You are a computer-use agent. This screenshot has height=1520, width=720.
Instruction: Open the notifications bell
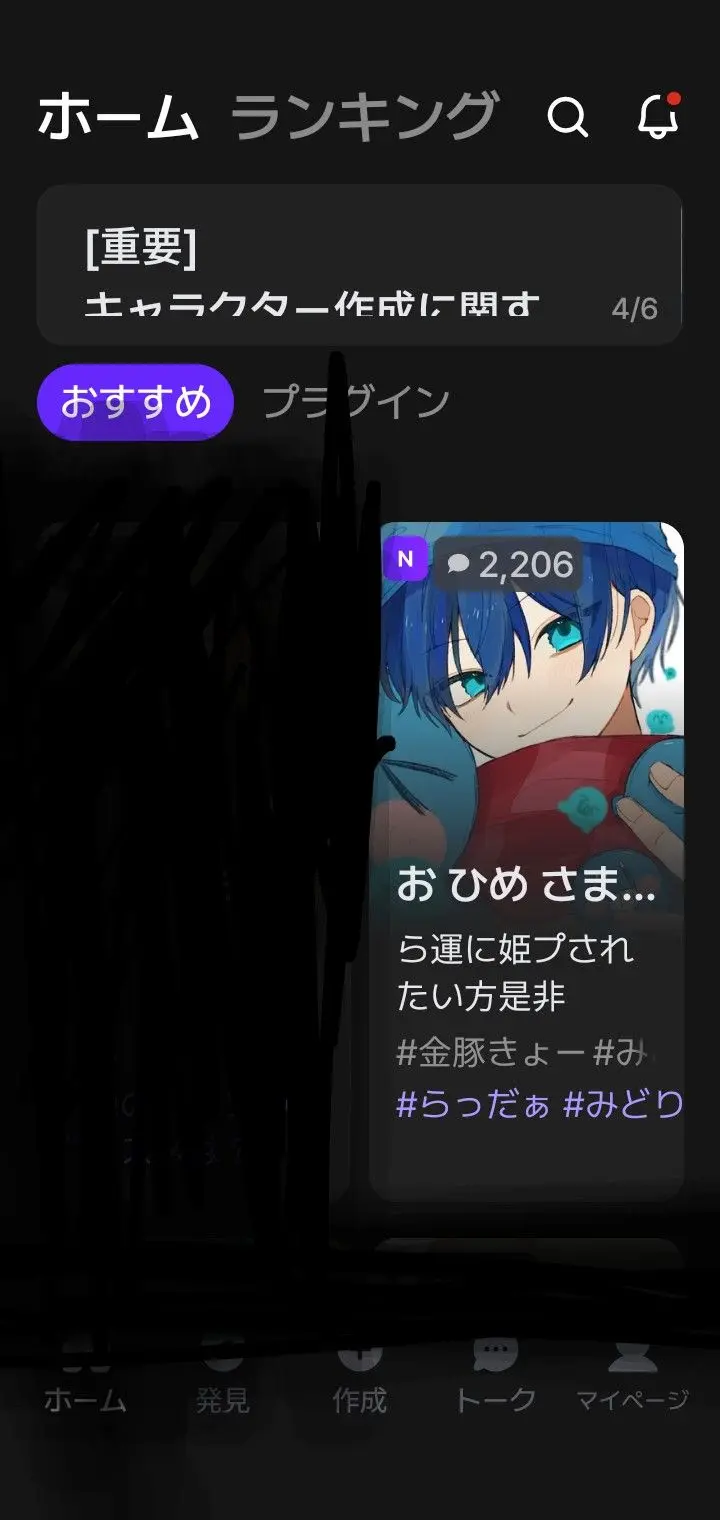point(658,116)
